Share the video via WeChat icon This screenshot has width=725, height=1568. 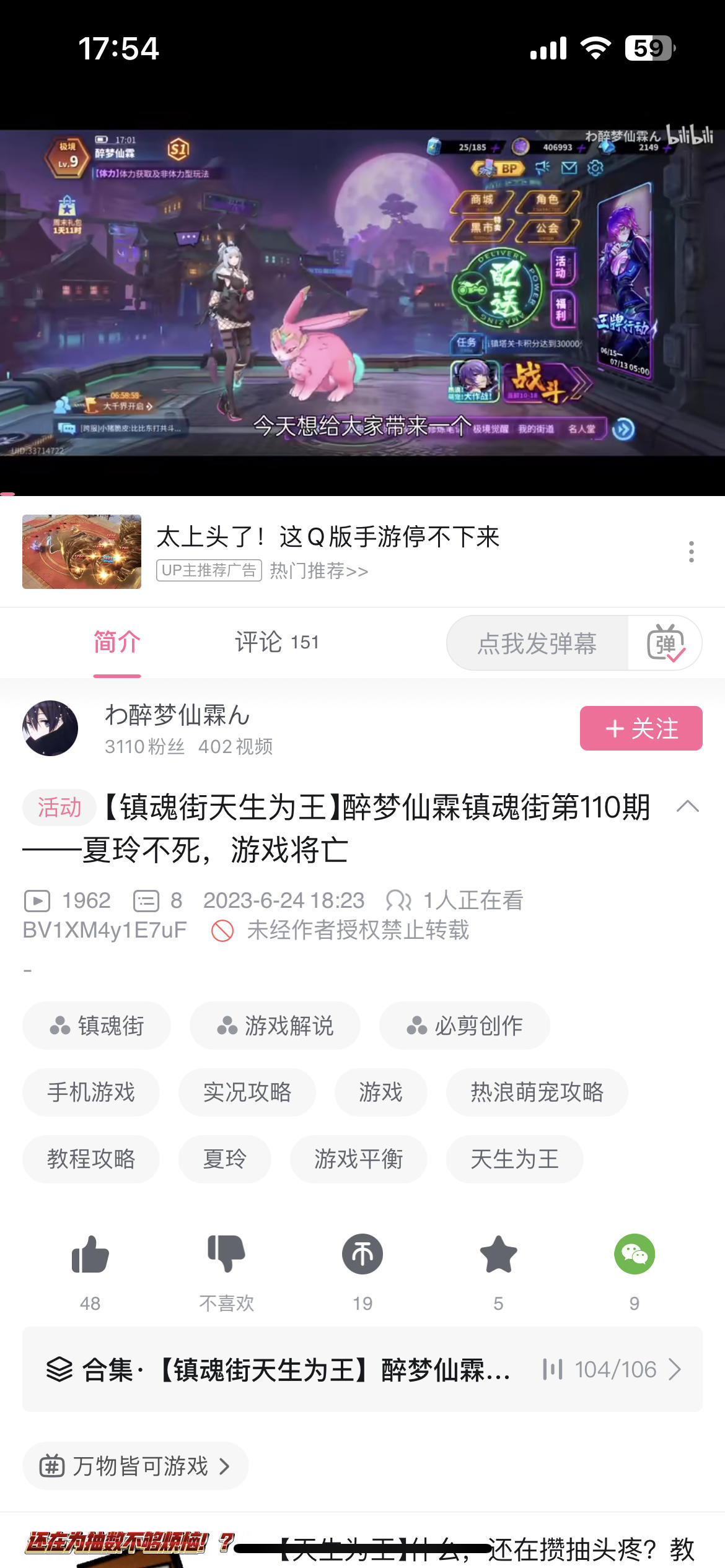click(635, 1256)
